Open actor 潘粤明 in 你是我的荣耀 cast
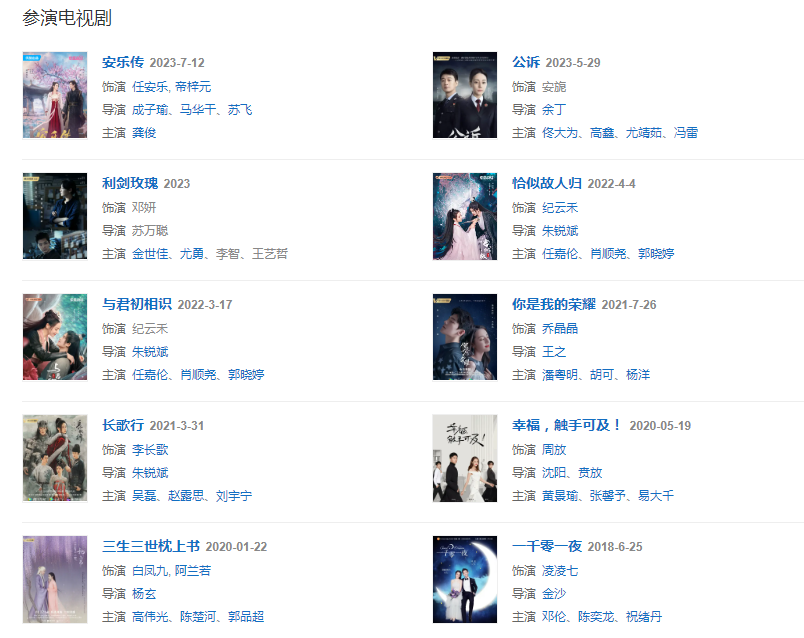804x638 pixels. point(561,375)
